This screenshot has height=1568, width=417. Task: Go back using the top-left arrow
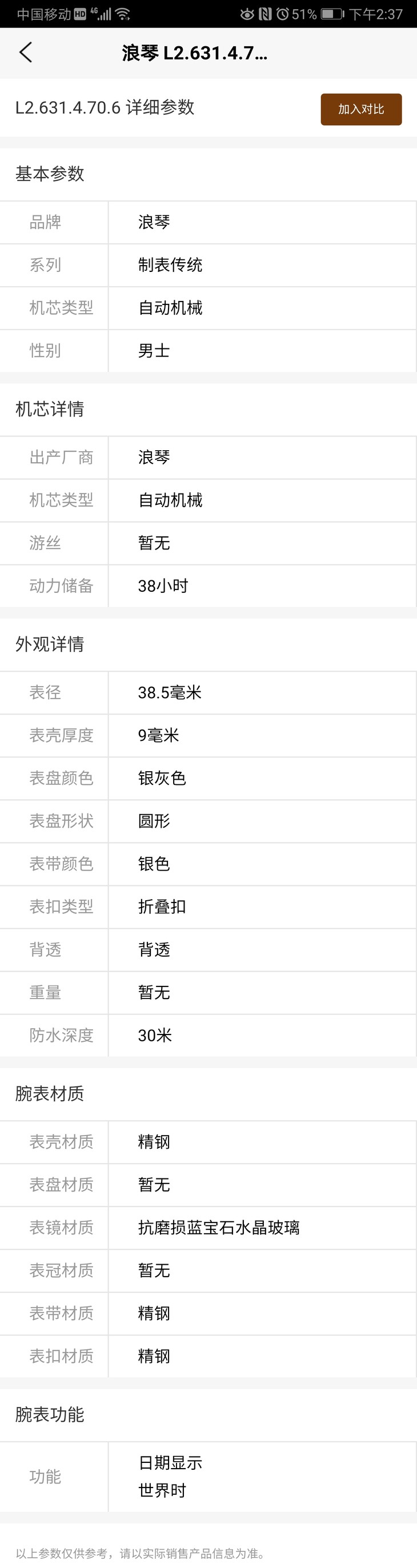tap(26, 53)
